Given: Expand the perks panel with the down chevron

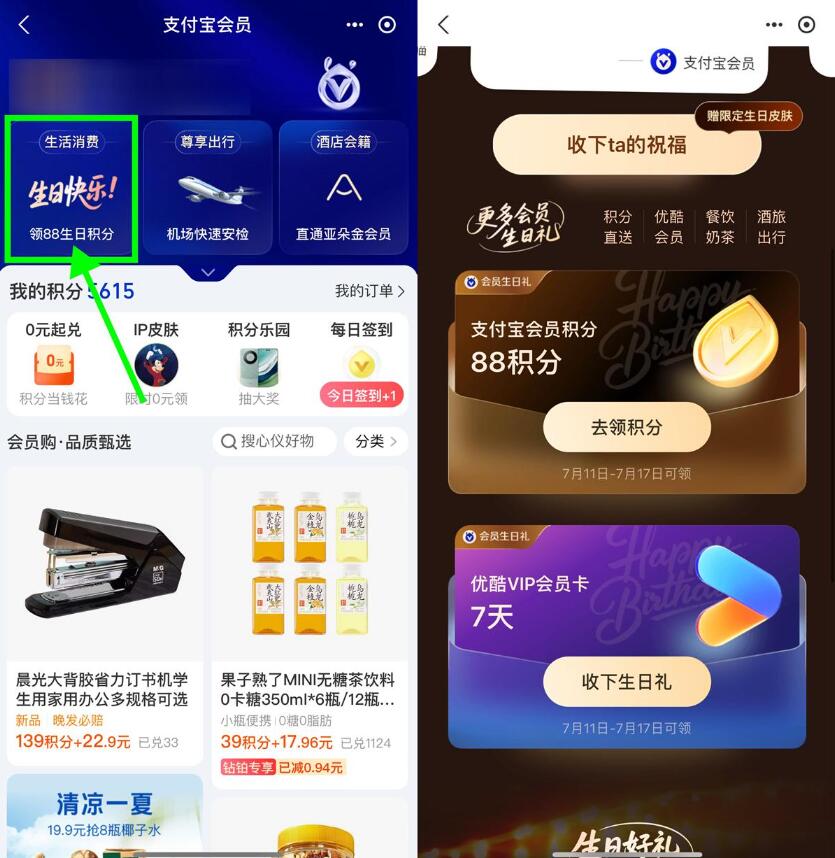Looking at the screenshot, I should point(208,272).
